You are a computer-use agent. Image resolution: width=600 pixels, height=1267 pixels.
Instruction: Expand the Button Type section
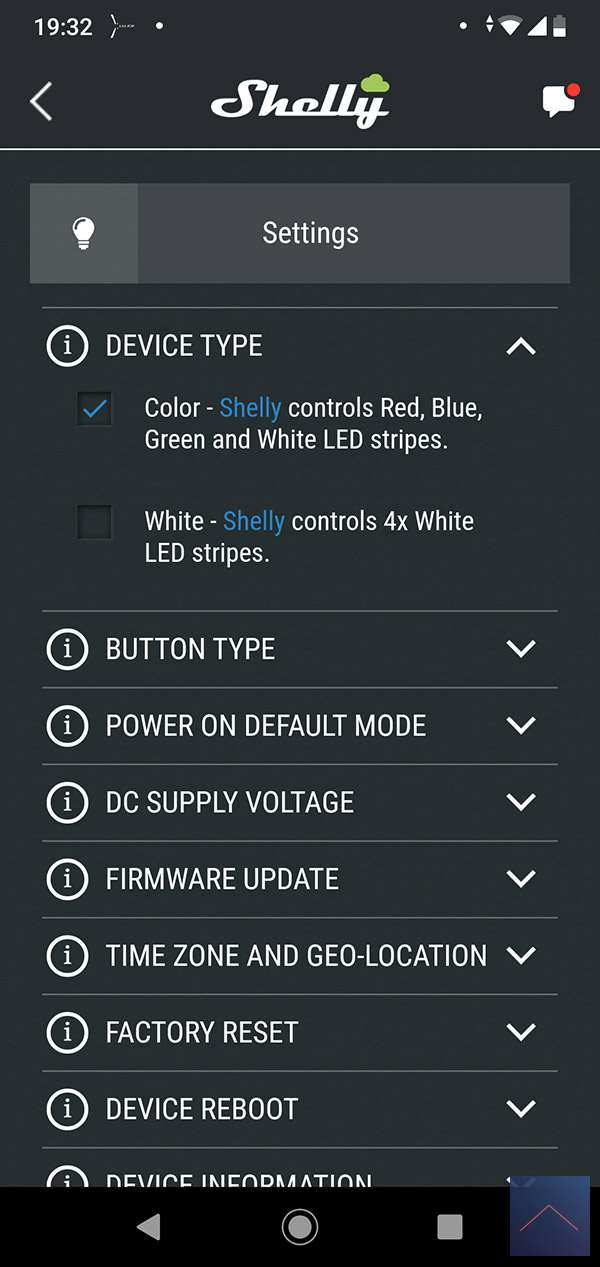pyautogui.click(x=521, y=649)
